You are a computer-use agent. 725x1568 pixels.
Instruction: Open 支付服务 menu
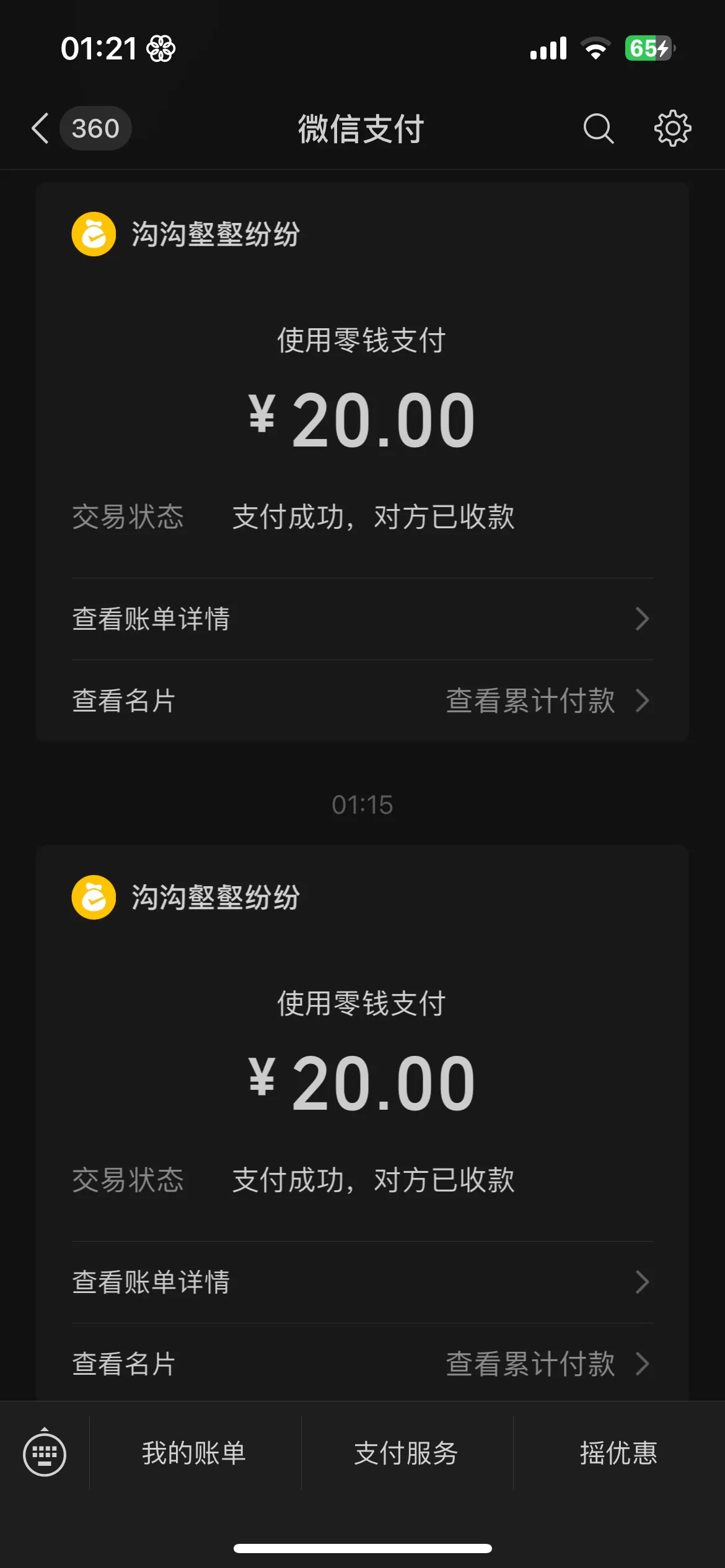coord(406,1453)
